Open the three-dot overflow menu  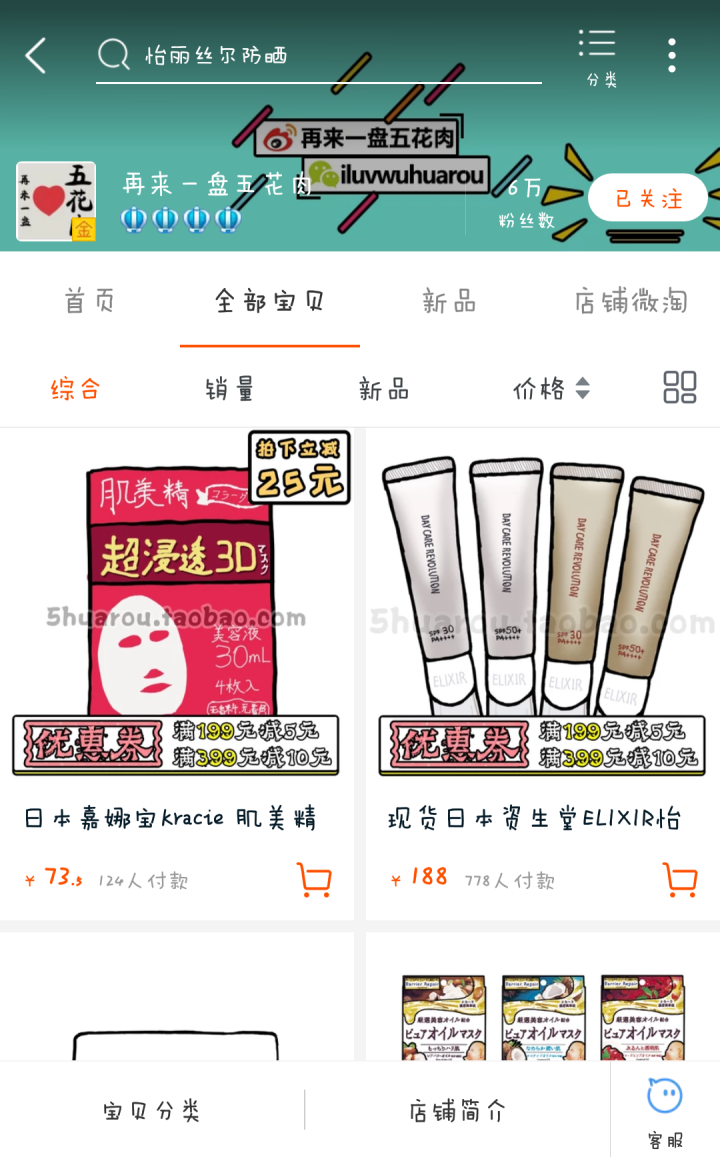point(672,56)
